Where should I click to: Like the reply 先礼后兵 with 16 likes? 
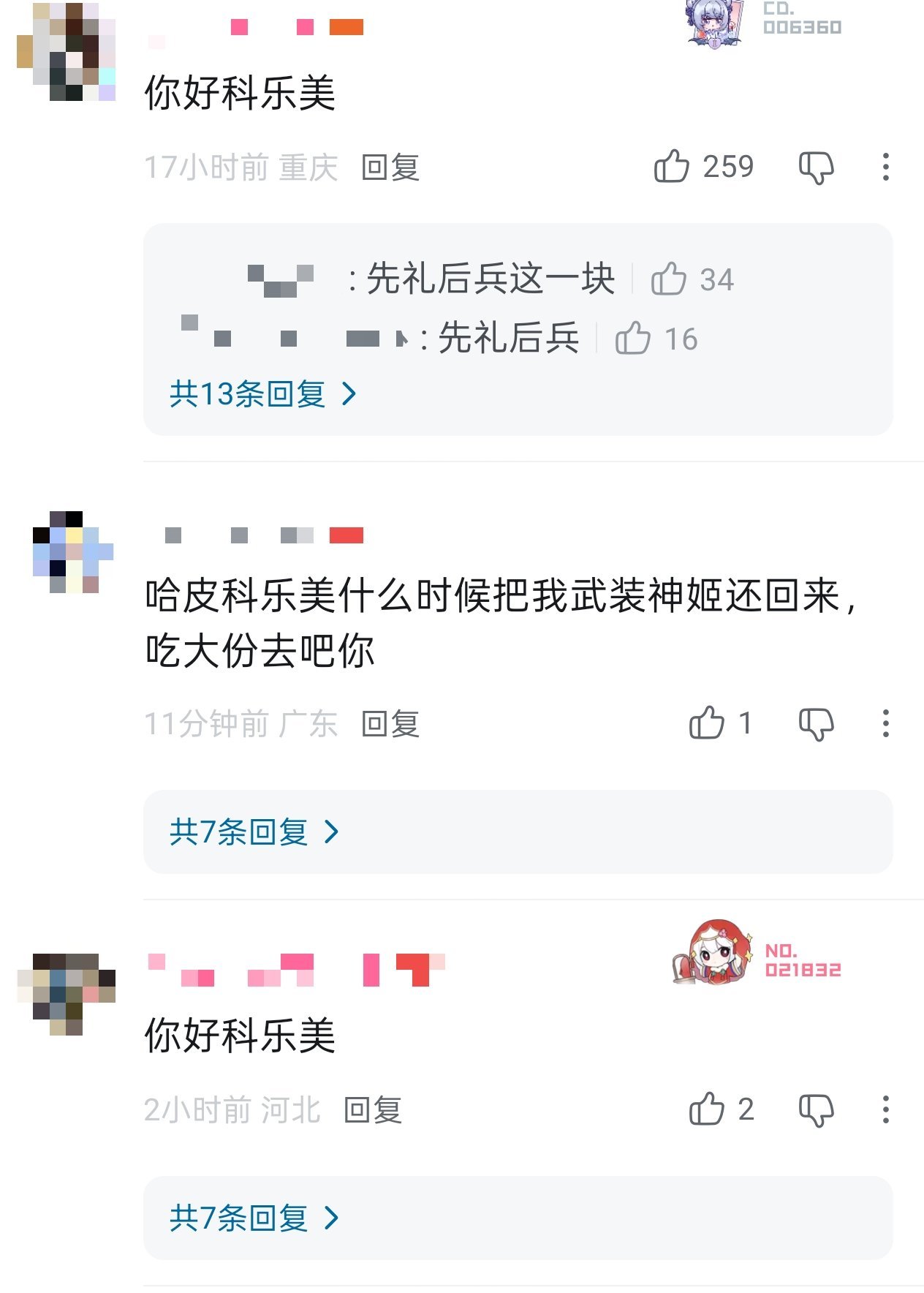coord(632,339)
